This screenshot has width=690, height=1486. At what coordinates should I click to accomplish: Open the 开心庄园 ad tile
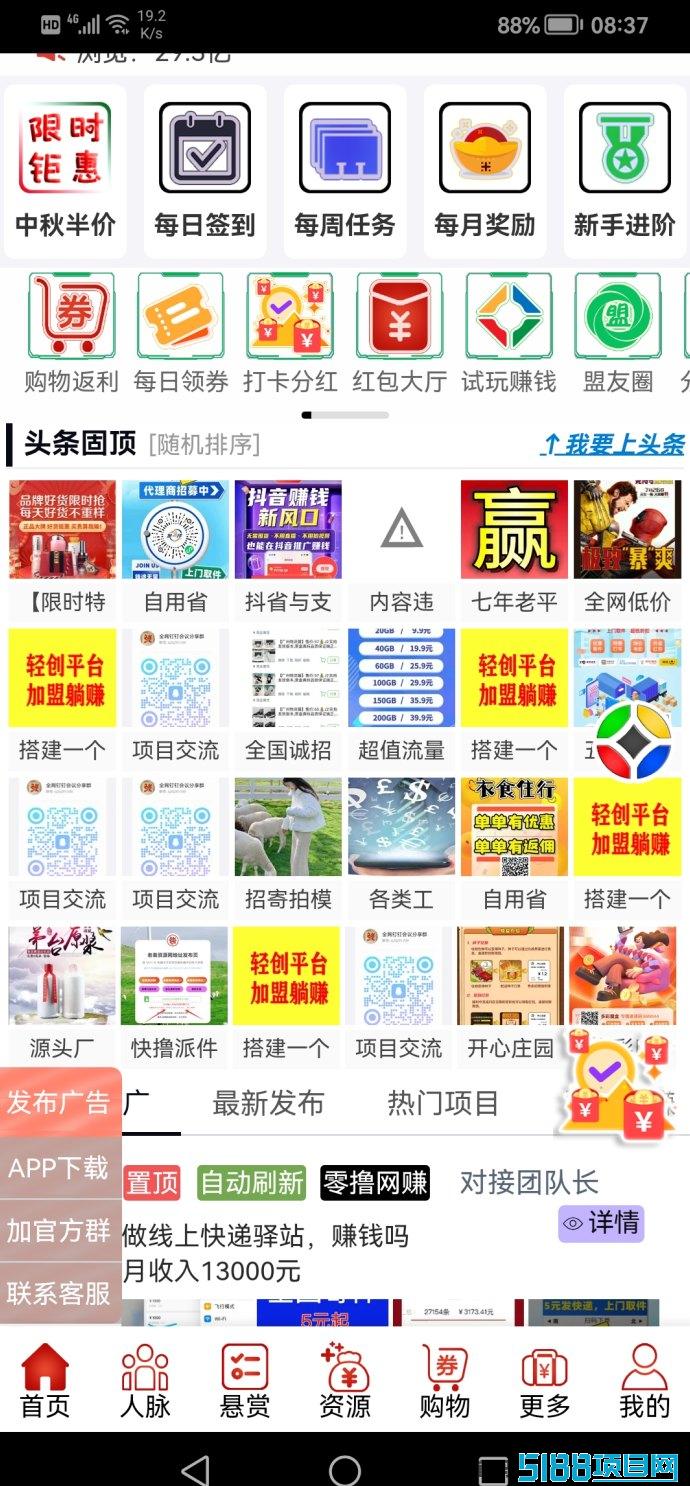click(x=510, y=995)
